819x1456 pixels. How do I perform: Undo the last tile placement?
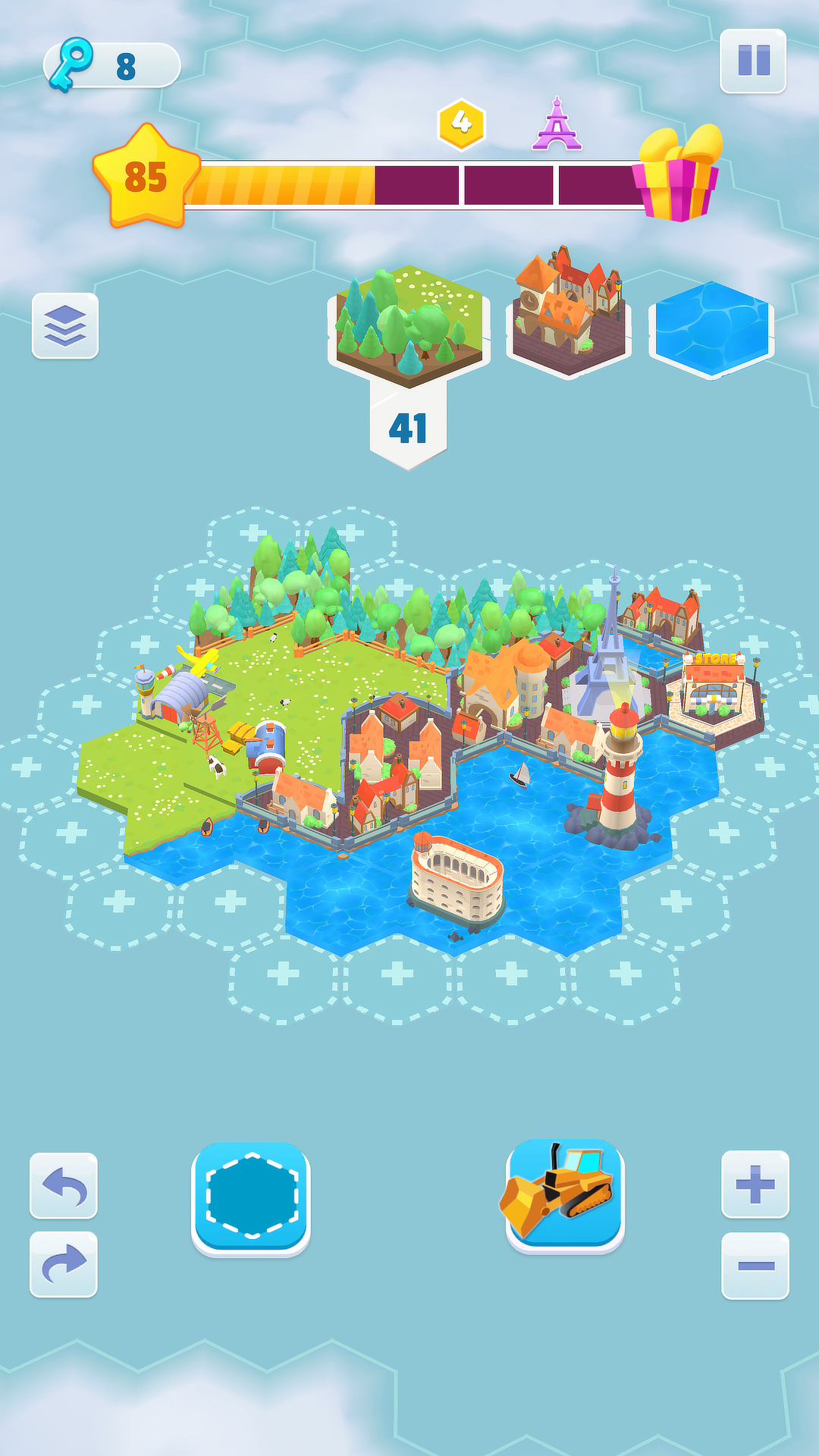point(64,1187)
